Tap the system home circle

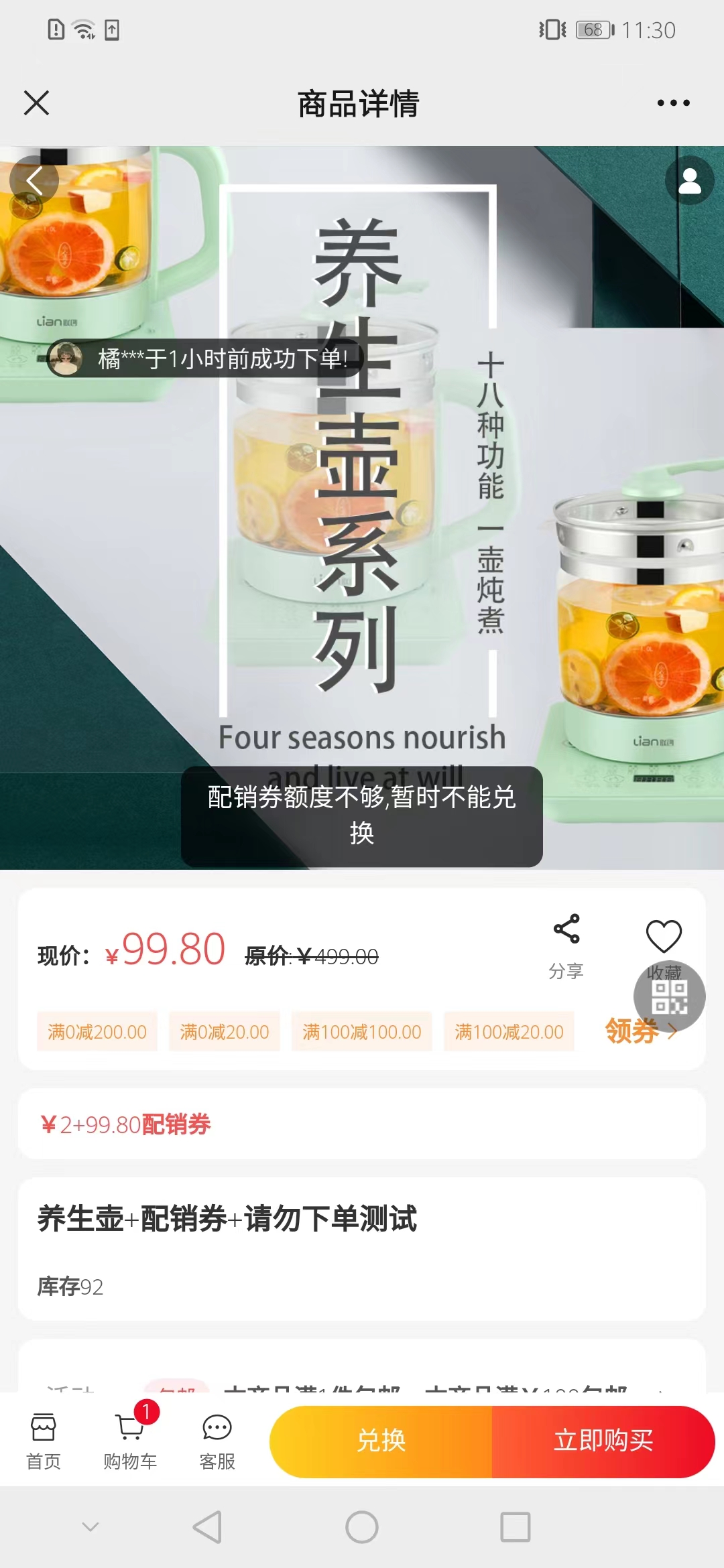pos(362,1527)
